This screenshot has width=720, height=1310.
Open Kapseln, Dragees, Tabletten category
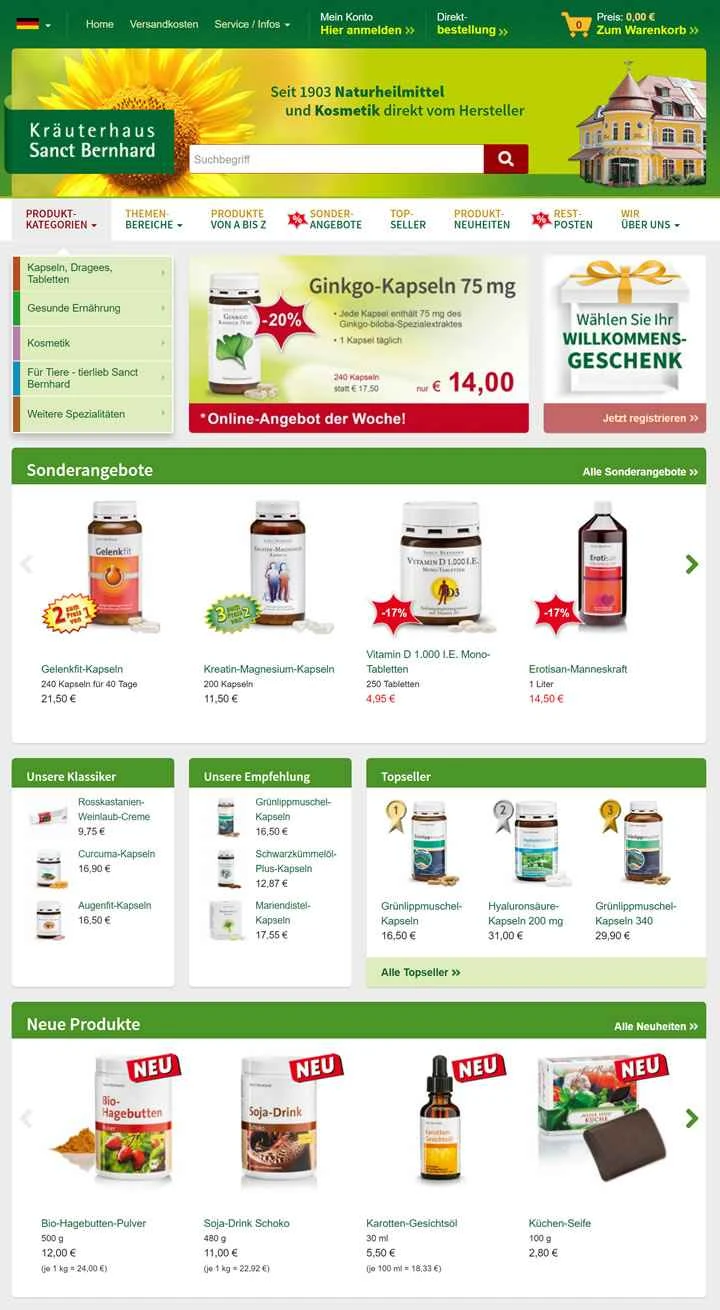(92, 273)
